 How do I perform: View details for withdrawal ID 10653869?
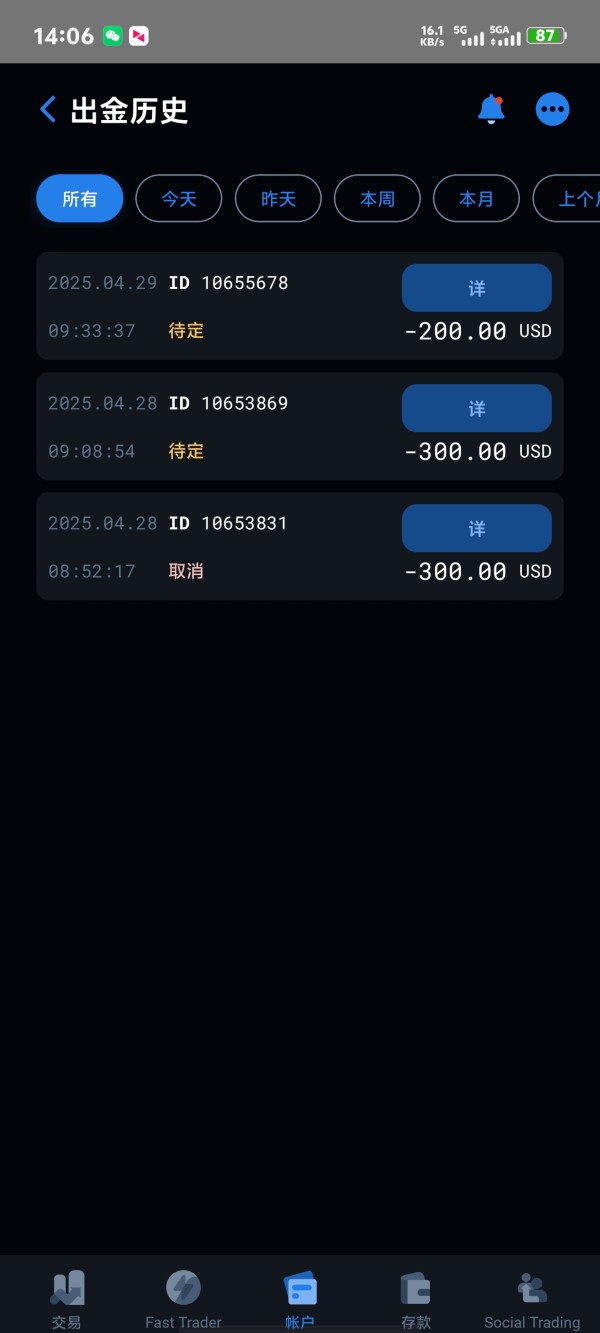476,408
